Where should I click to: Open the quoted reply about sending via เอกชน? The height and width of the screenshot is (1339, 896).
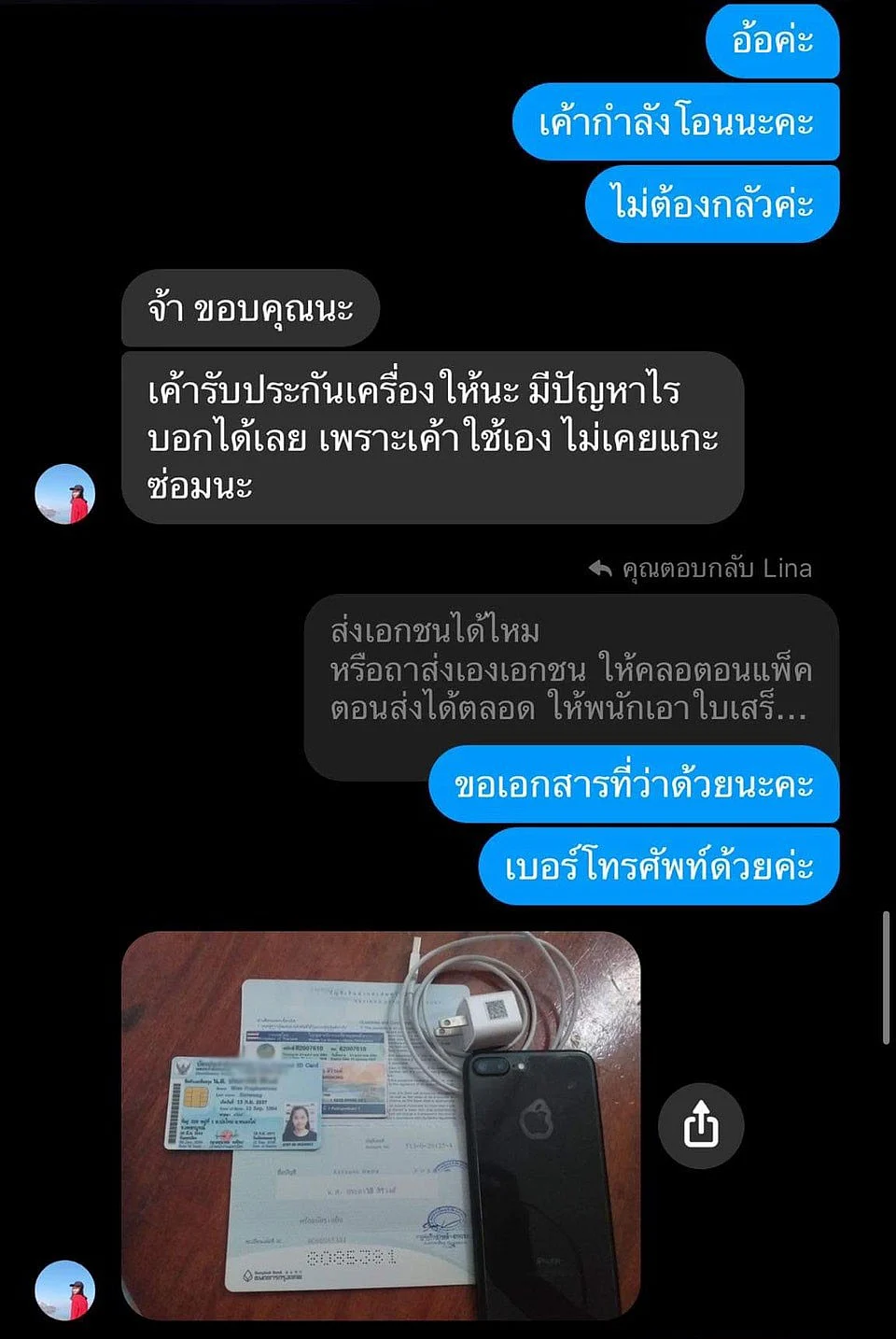pyautogui.click(x=569, y=670)
